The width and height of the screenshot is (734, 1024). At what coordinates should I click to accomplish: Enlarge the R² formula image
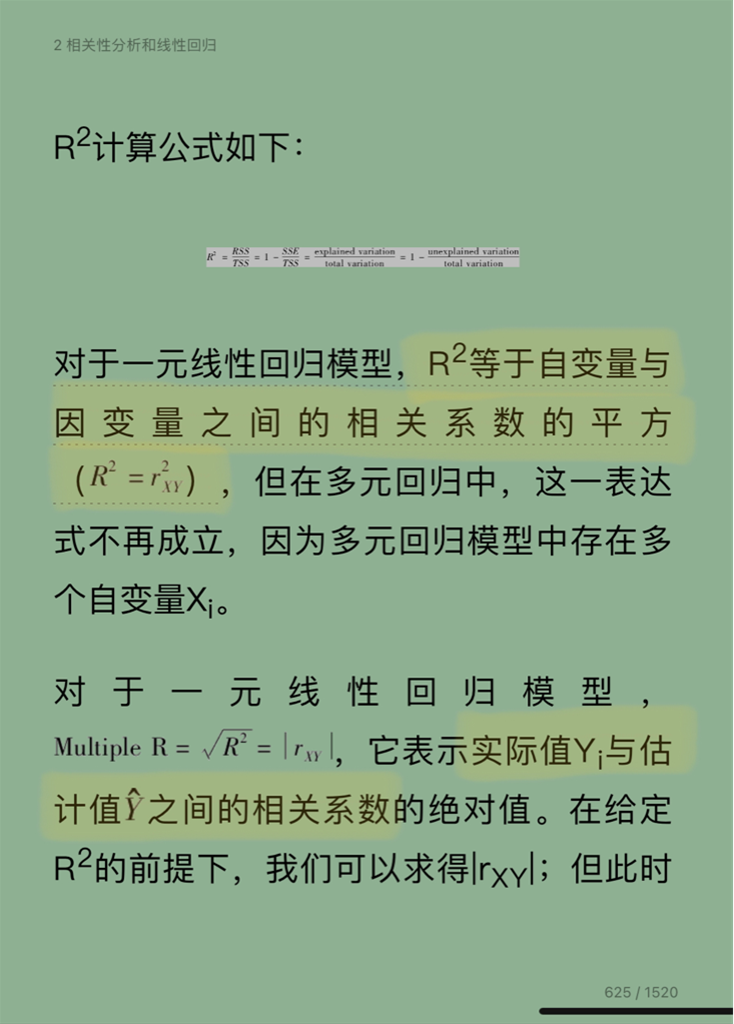point(362,257)
